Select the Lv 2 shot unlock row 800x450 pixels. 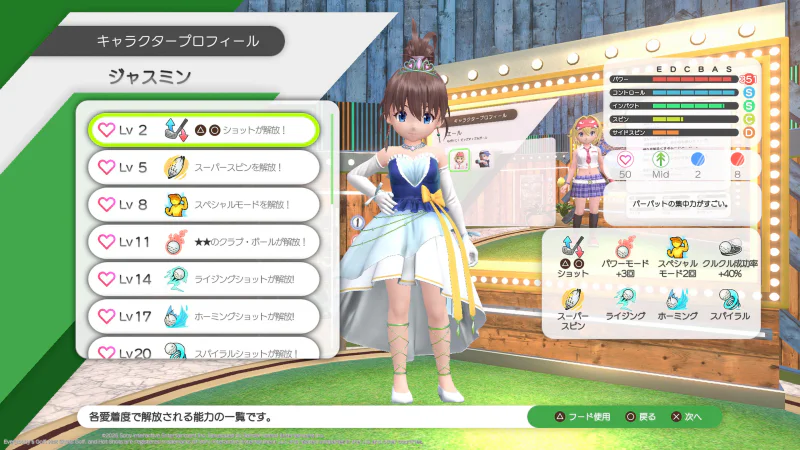[204, 130]
